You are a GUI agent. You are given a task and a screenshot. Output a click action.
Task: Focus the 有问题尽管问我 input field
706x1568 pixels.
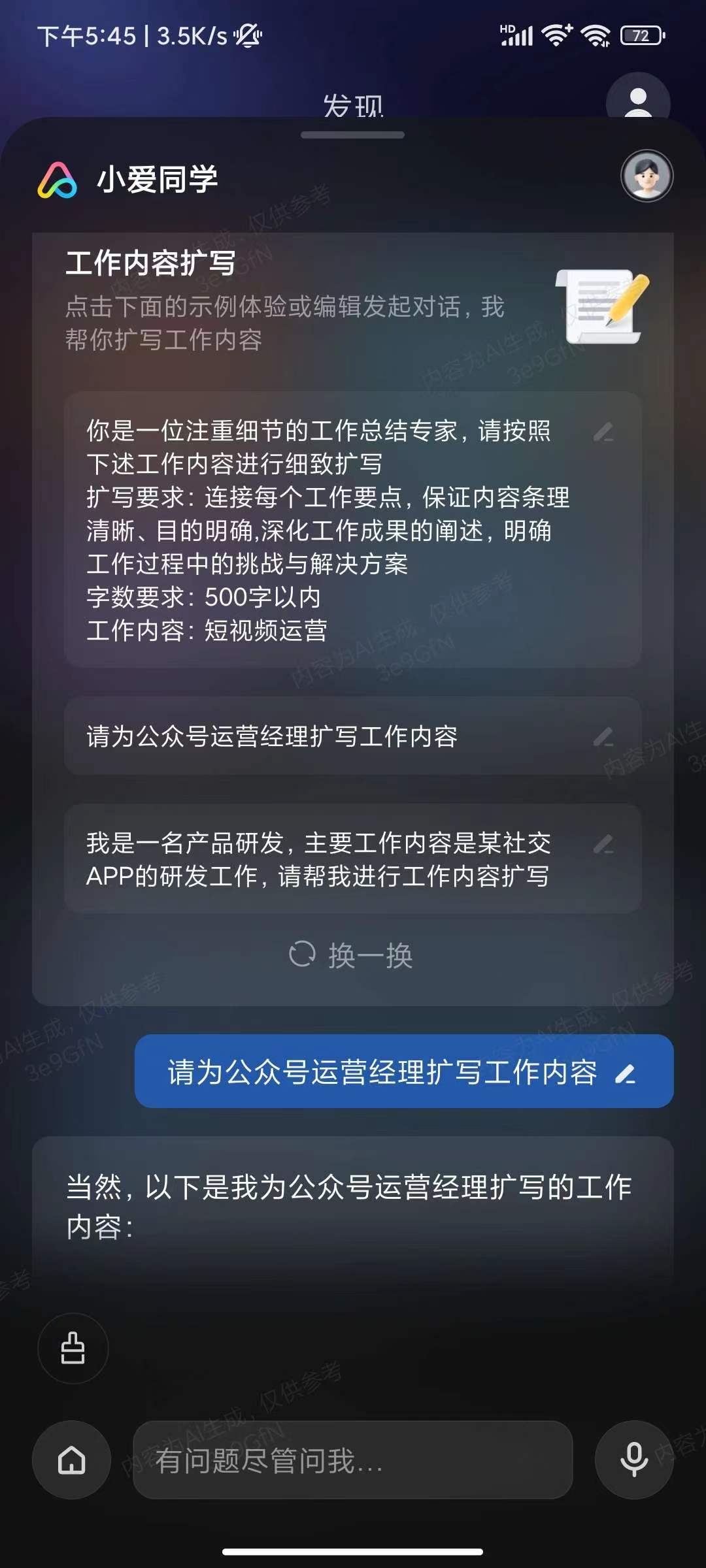pos(353,1460)
